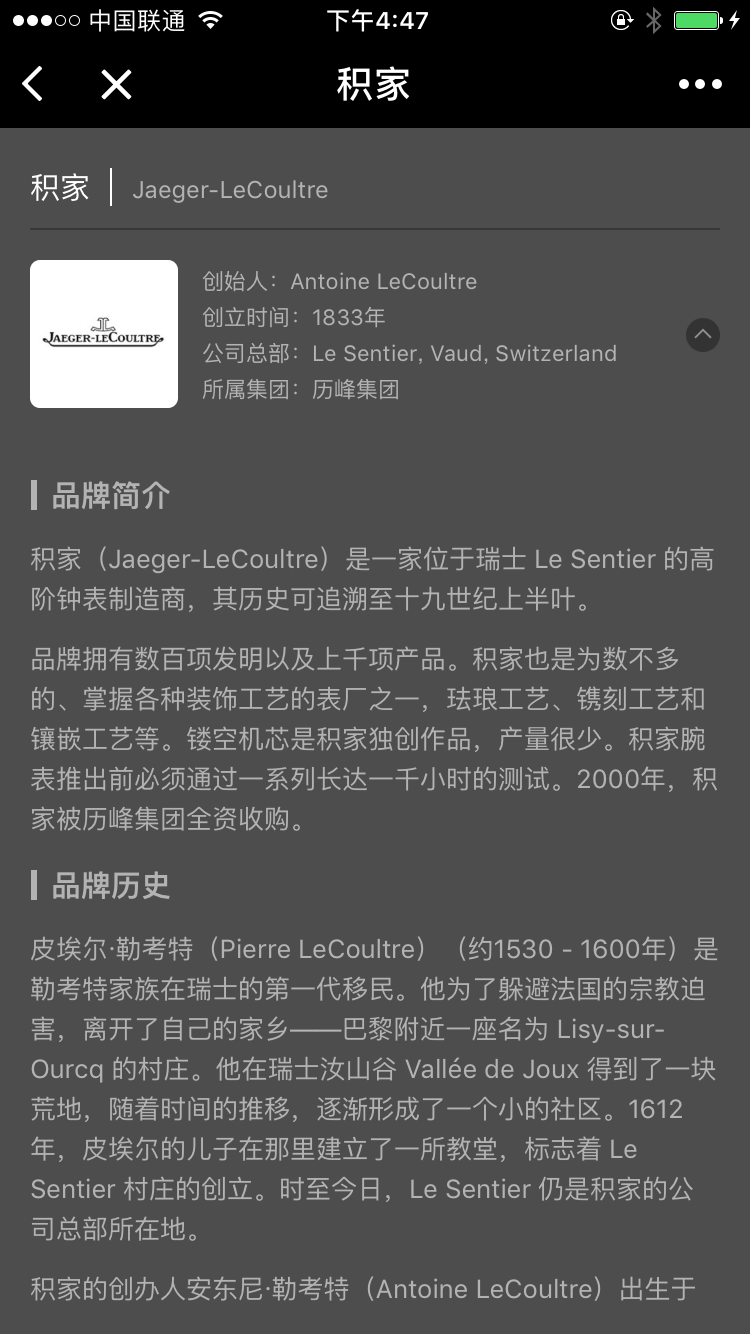Go back using the arrow icon
Image resolution: width=750 pixels, height=1334 pixels.
[x=33, y=85]
